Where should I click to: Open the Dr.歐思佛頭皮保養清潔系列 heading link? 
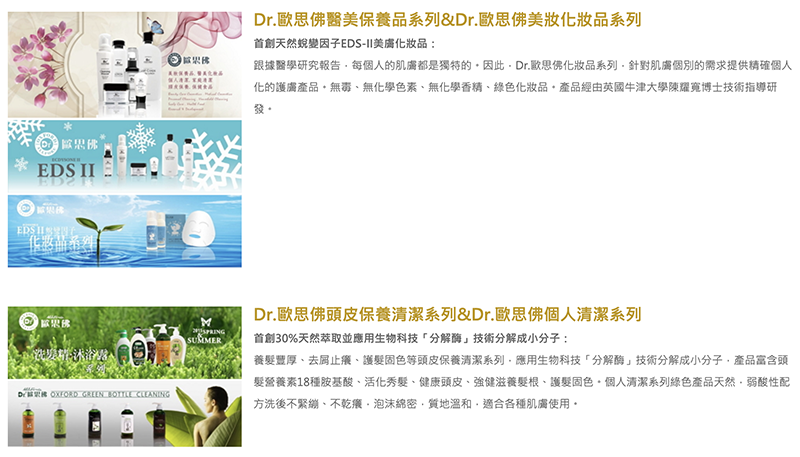pos(447,314)
